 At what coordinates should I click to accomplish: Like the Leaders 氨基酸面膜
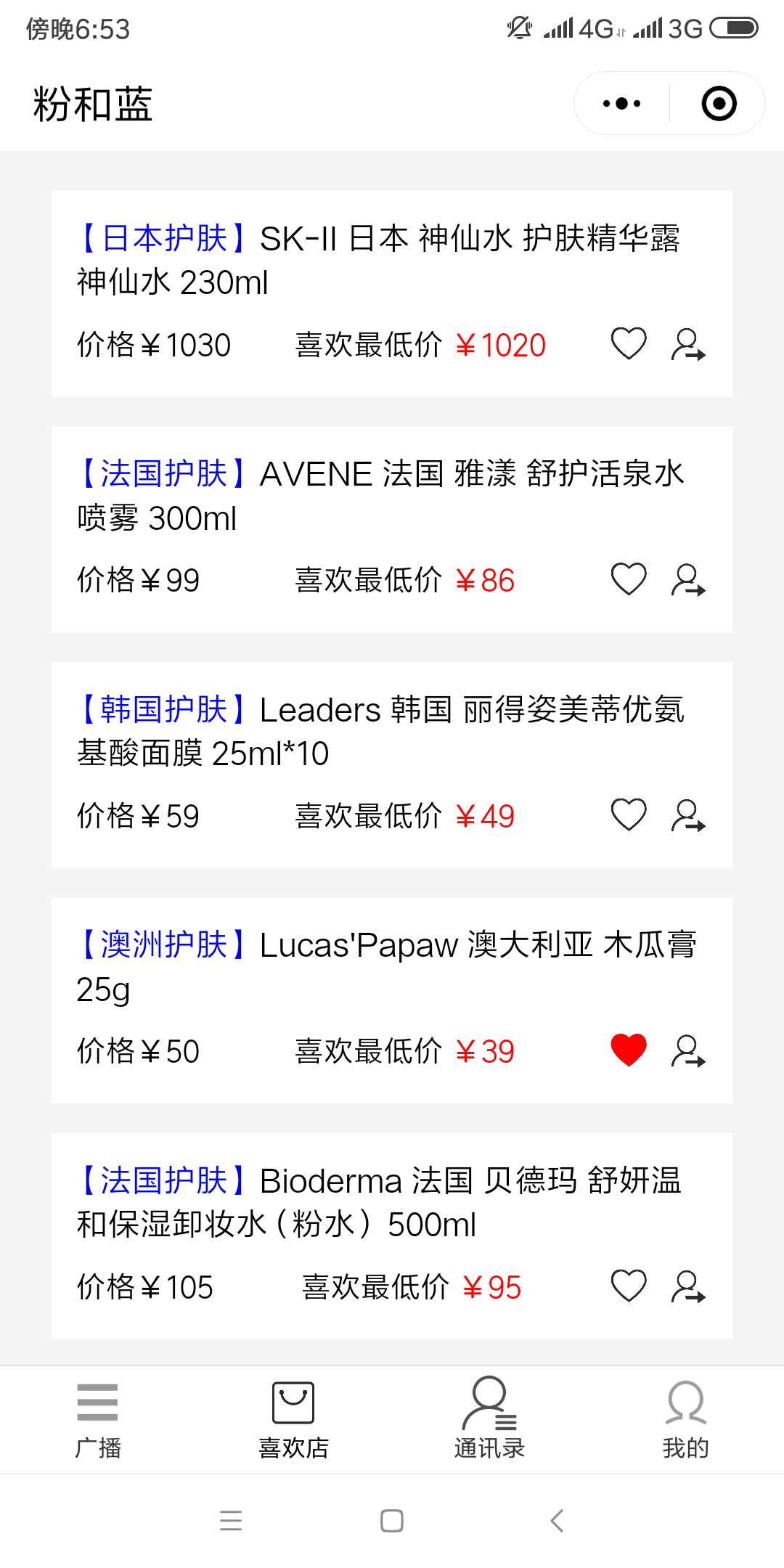tap(629, 815)
